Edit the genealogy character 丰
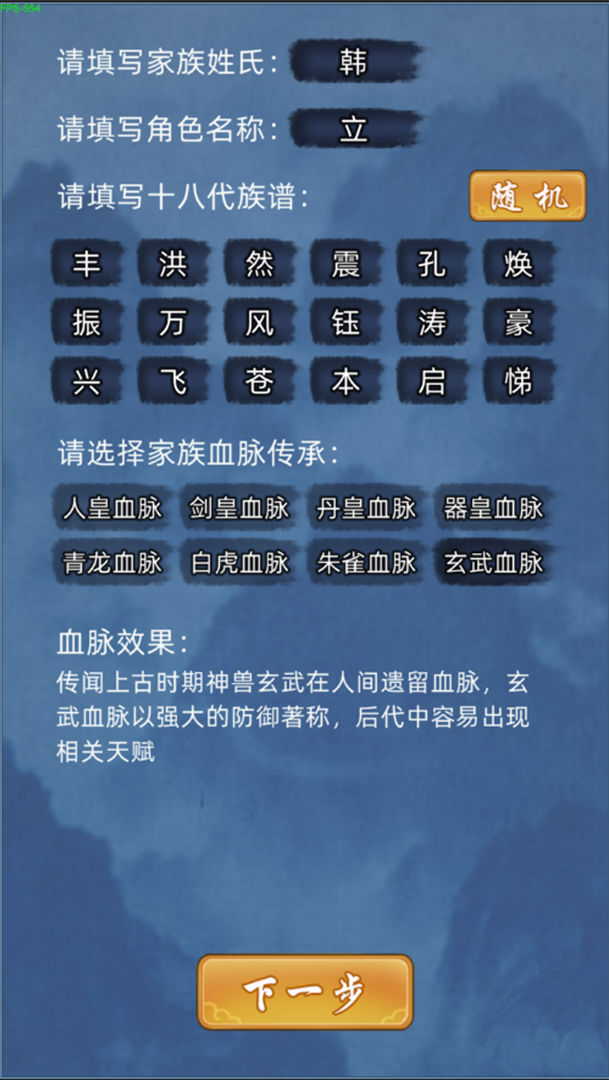Image resolution: width=609 pixels, height=1080 pixels. (87, 265)
